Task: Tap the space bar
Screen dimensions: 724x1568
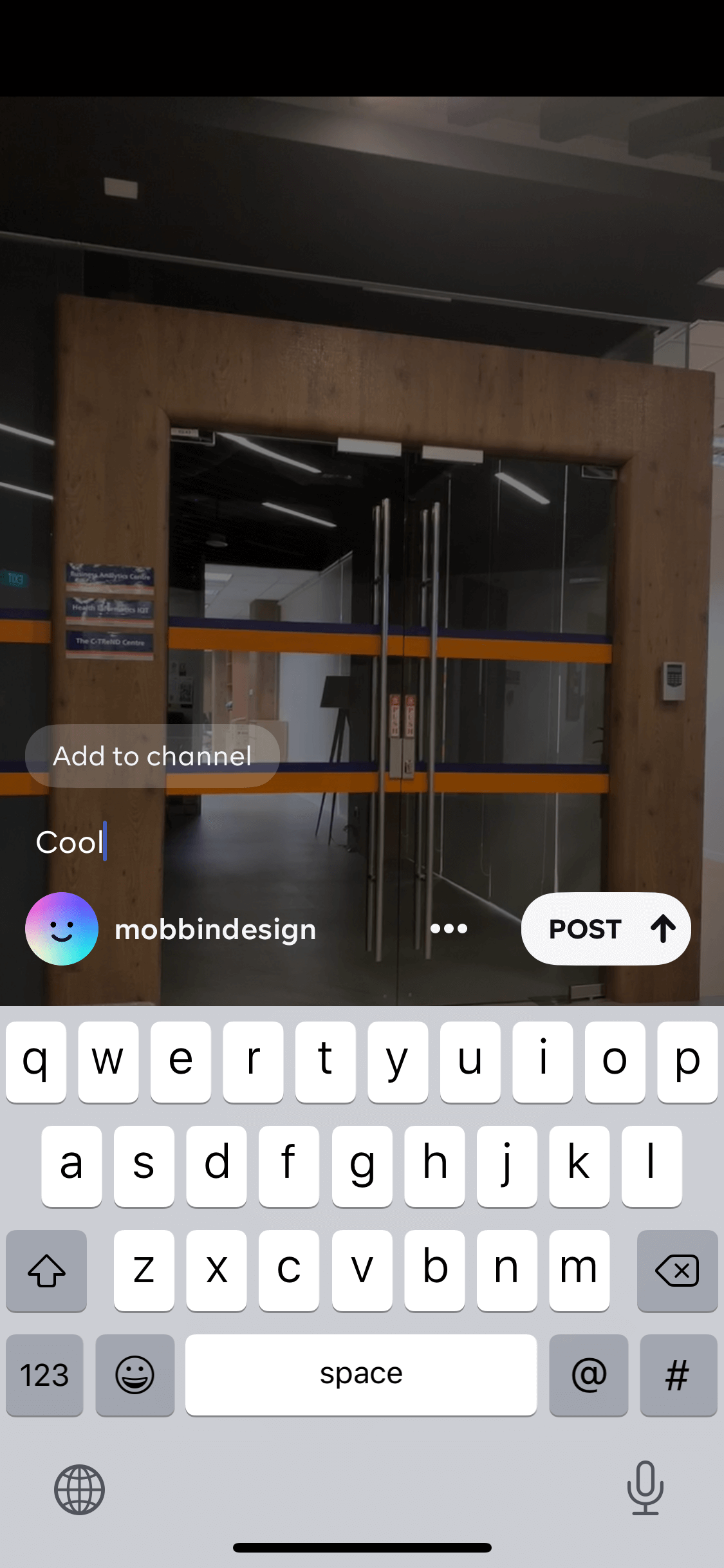Action: [361, 1375]
